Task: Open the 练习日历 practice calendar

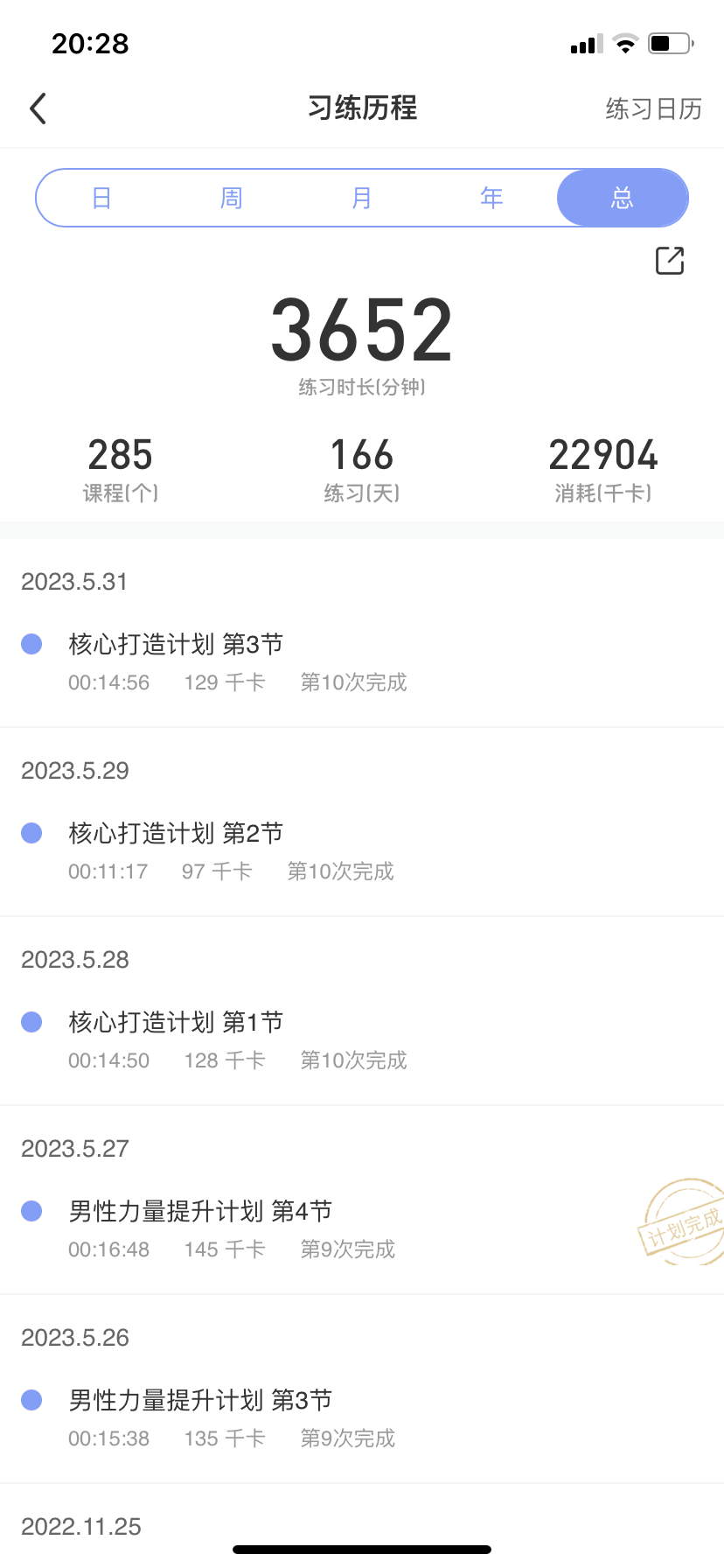Action: [653, 108]
